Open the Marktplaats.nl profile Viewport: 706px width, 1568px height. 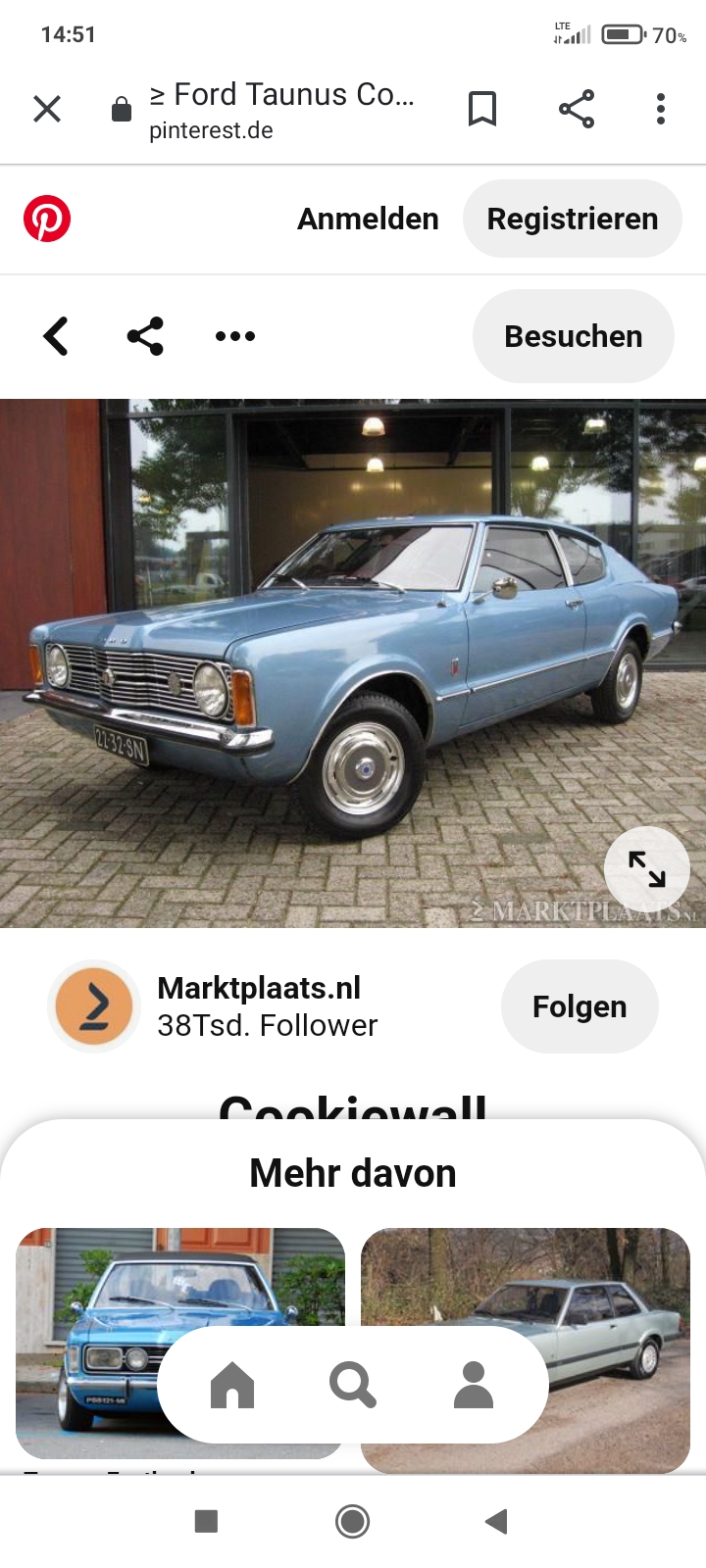(259, 1006)
